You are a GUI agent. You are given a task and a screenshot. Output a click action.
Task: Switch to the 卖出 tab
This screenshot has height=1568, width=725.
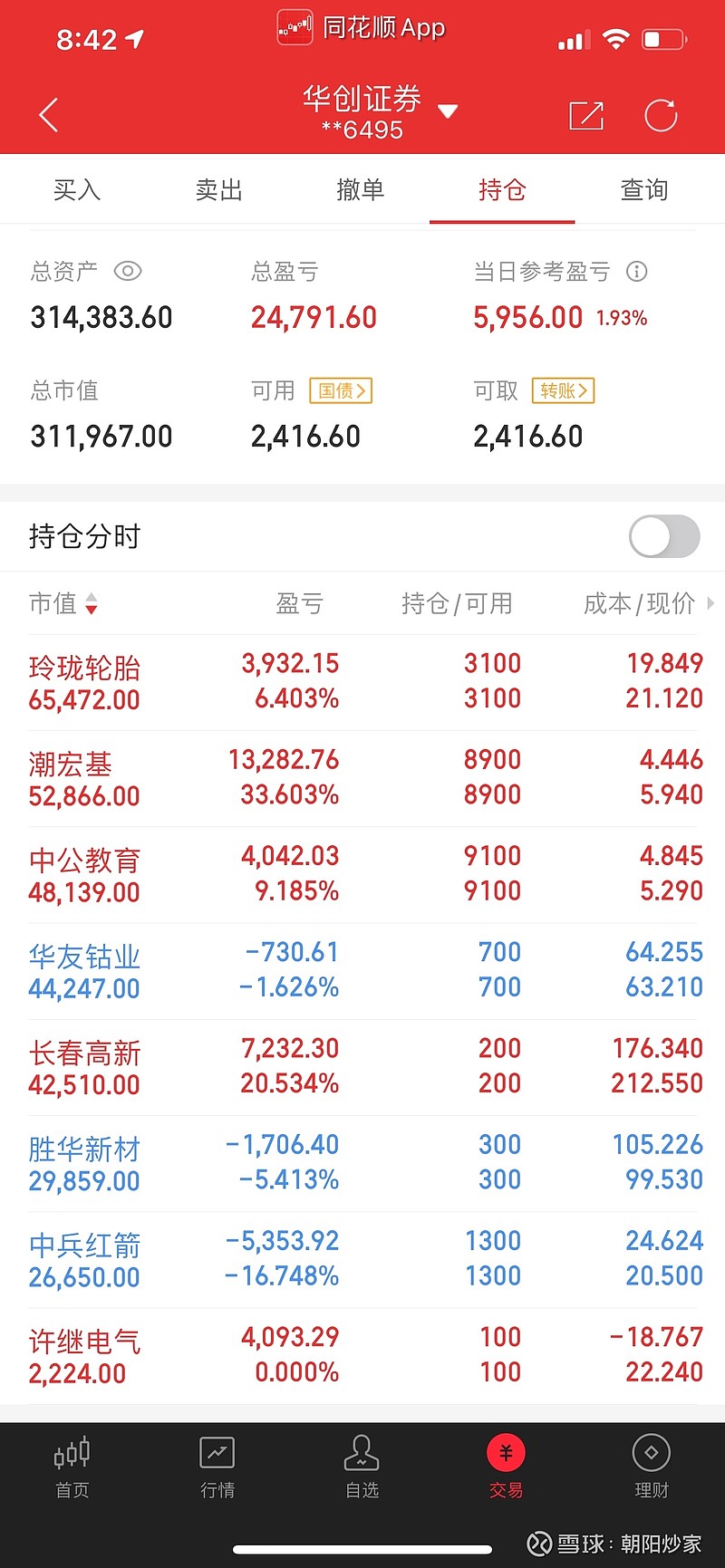click(219, 189)
